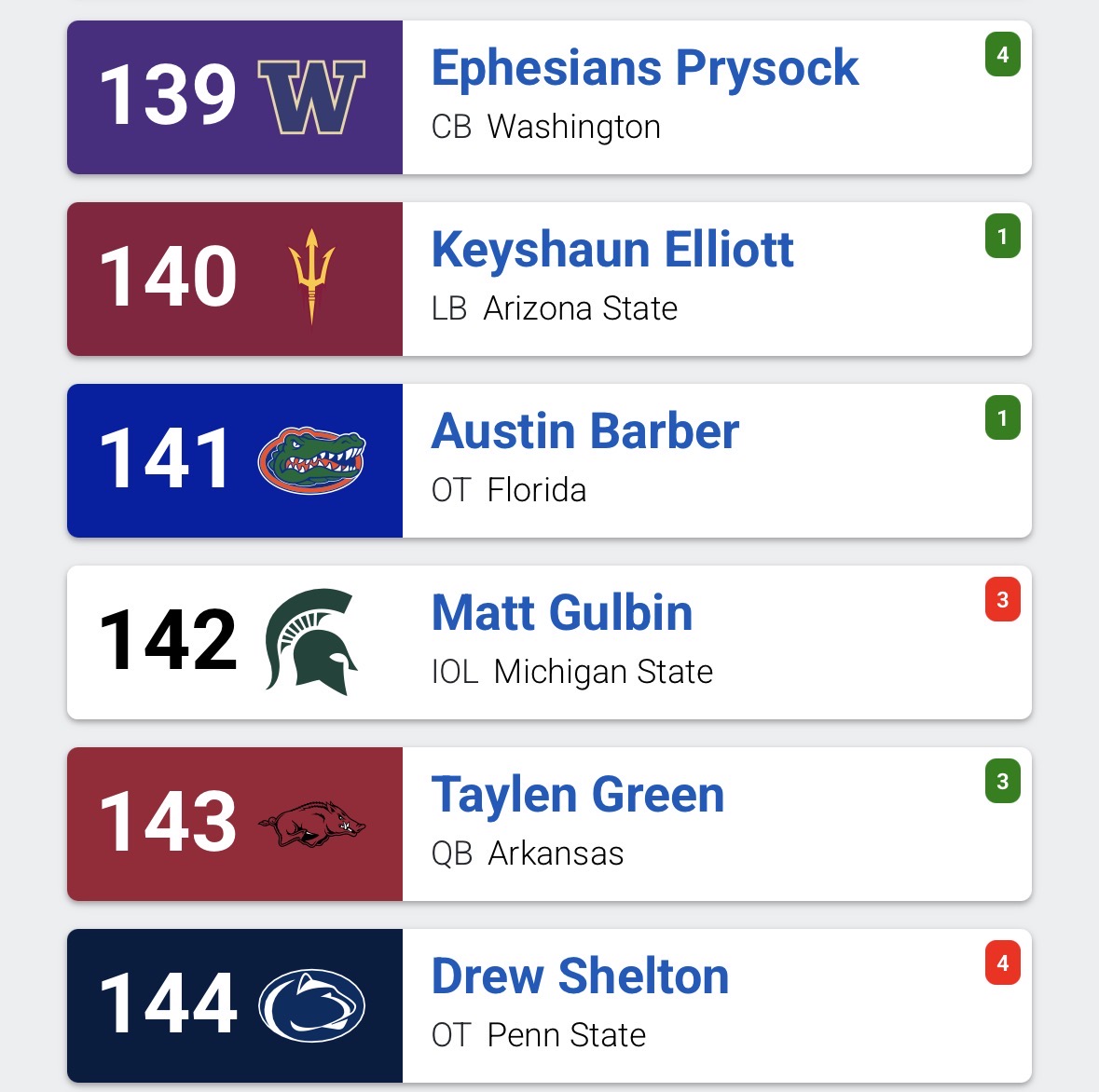Select the Austin Barber card
Image resolution: width=1099 pixels, height=1092 pixels.
click(x=585, y=432)
